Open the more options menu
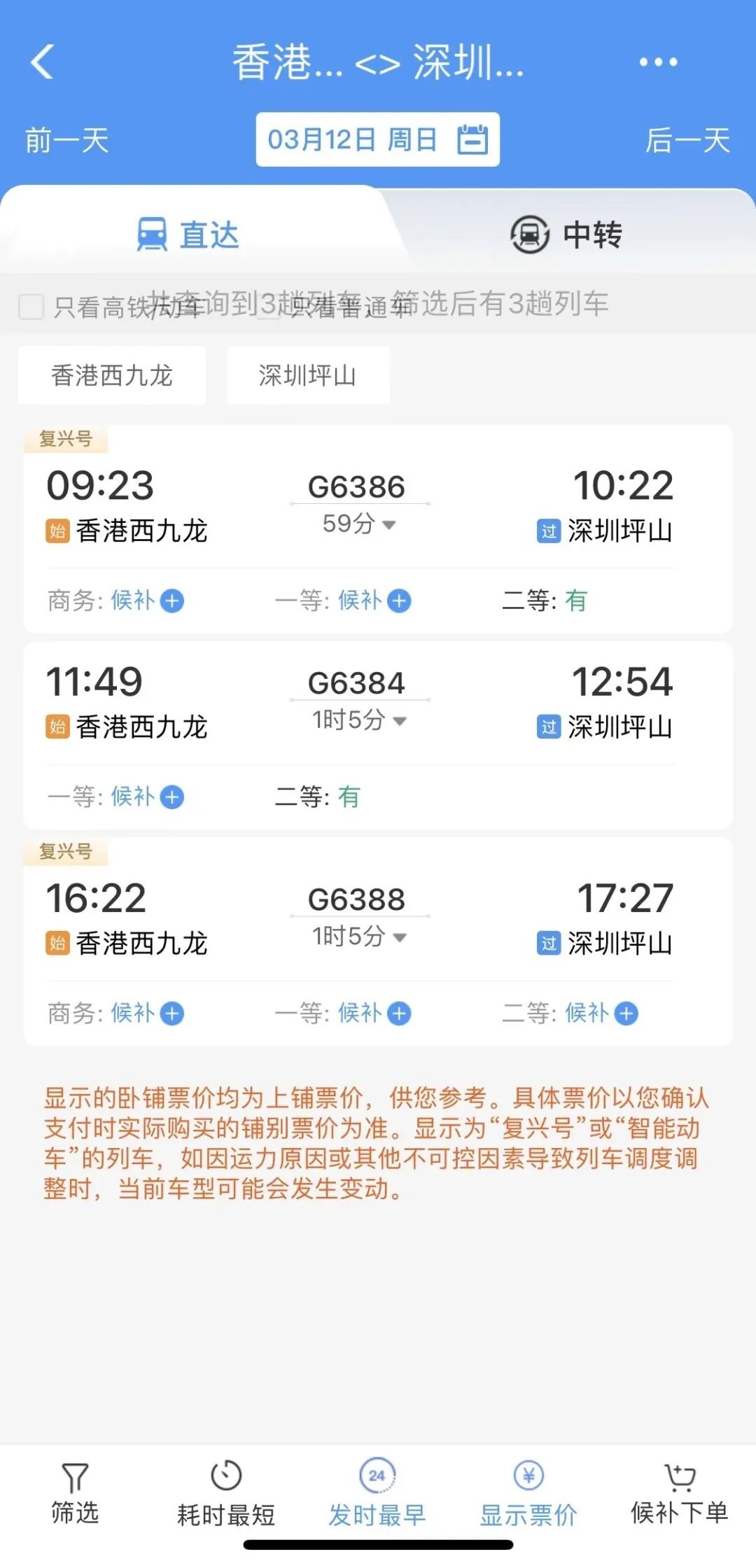This screenshot has height=1568, width=756. (657, 63)
